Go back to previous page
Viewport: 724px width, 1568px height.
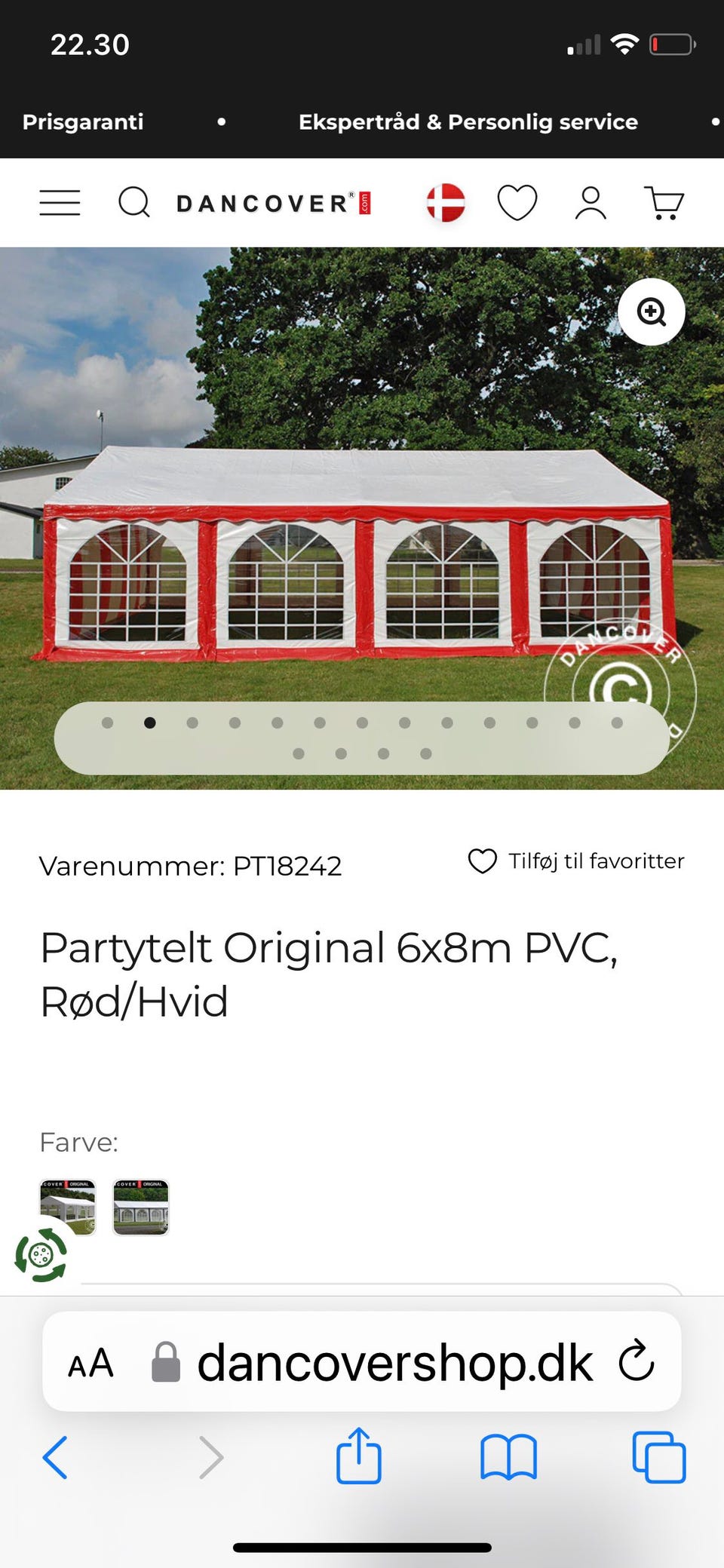point(55,1457)
